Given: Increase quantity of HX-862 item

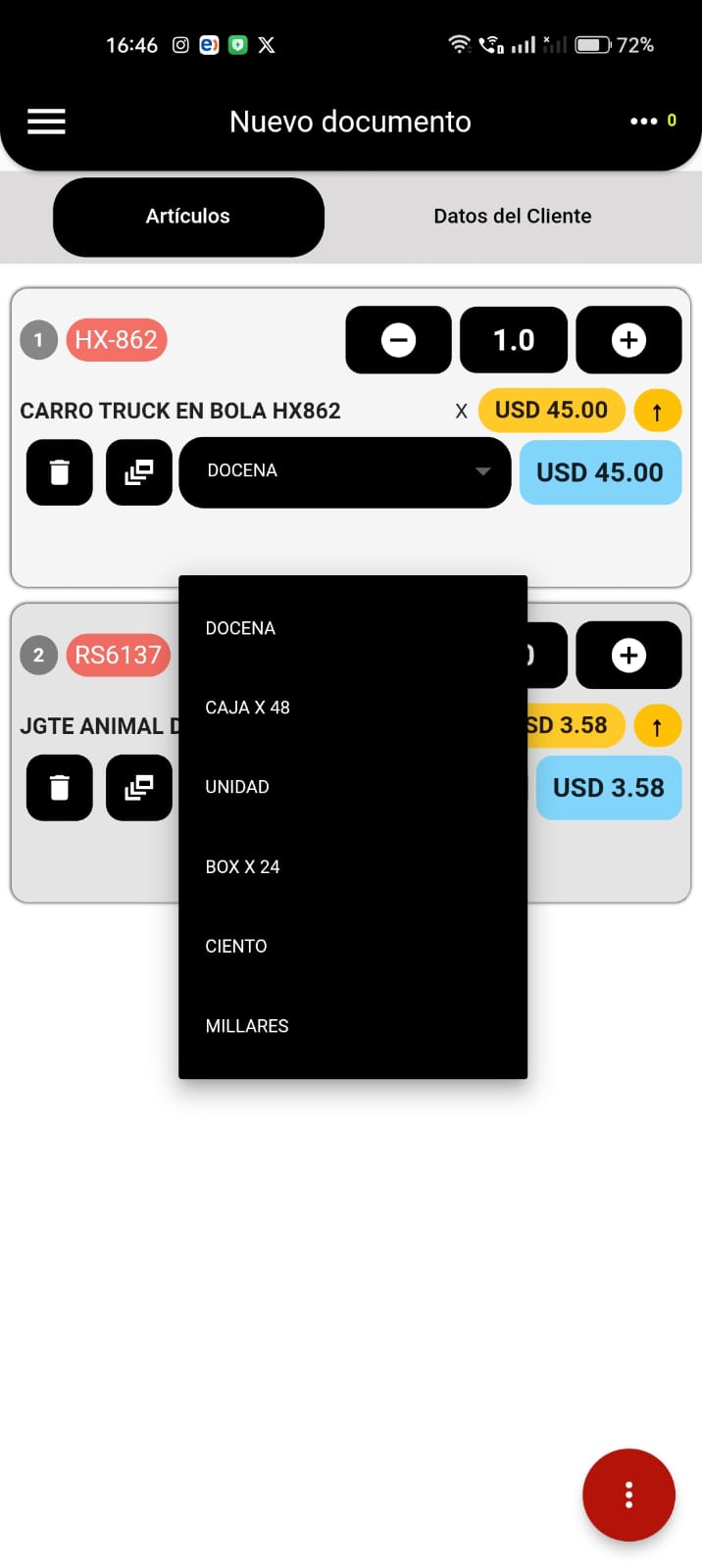Looking at the screenshot, I should point(628,340).
